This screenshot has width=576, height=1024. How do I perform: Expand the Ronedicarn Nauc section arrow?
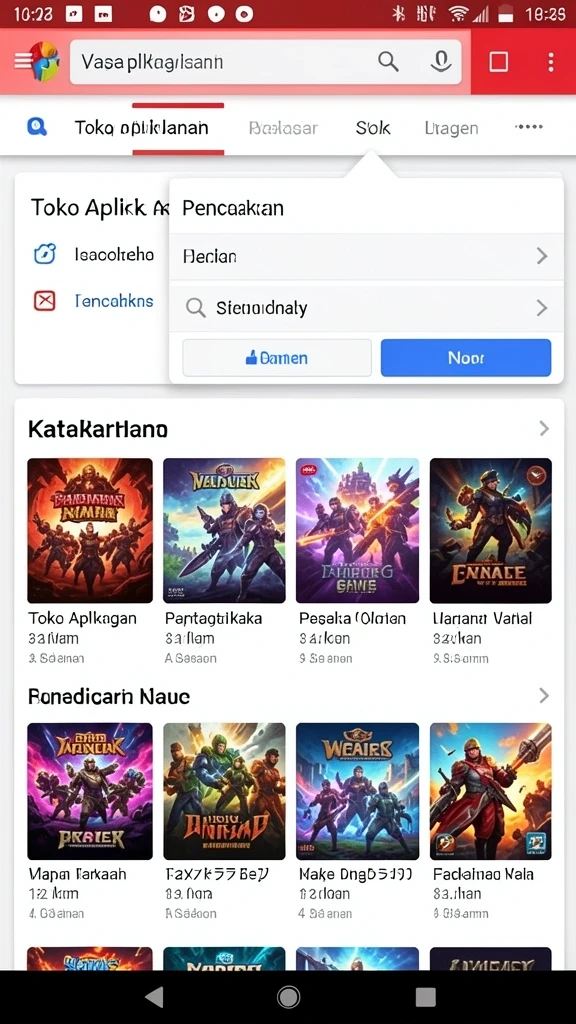(543, 696)
